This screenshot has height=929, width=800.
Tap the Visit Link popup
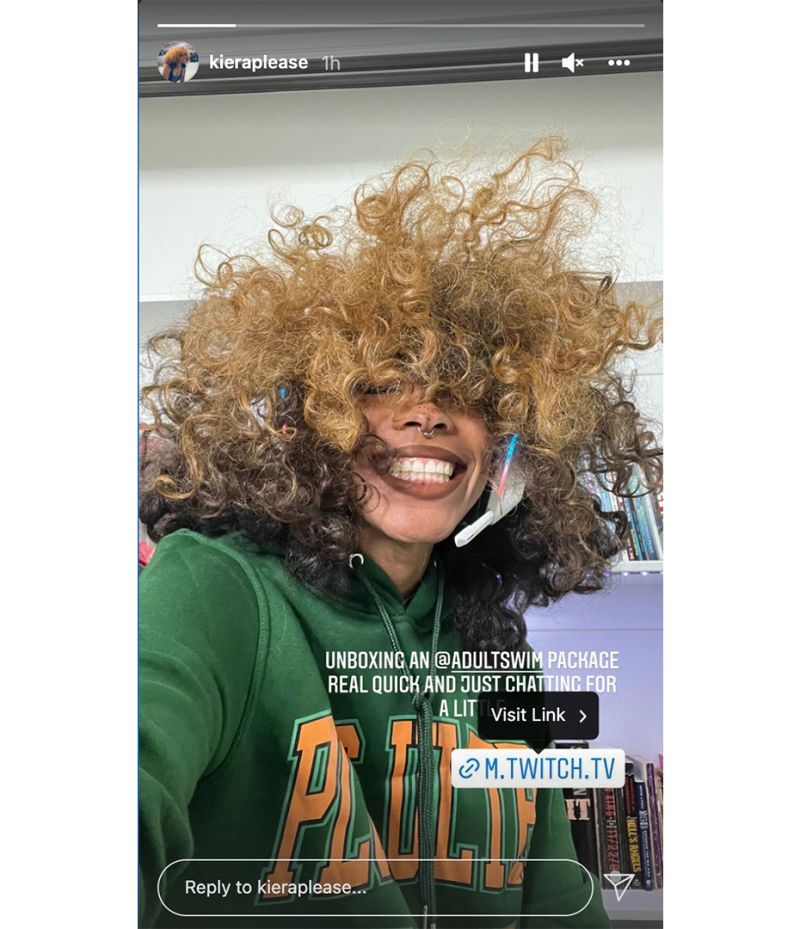(x=539, y=715)
